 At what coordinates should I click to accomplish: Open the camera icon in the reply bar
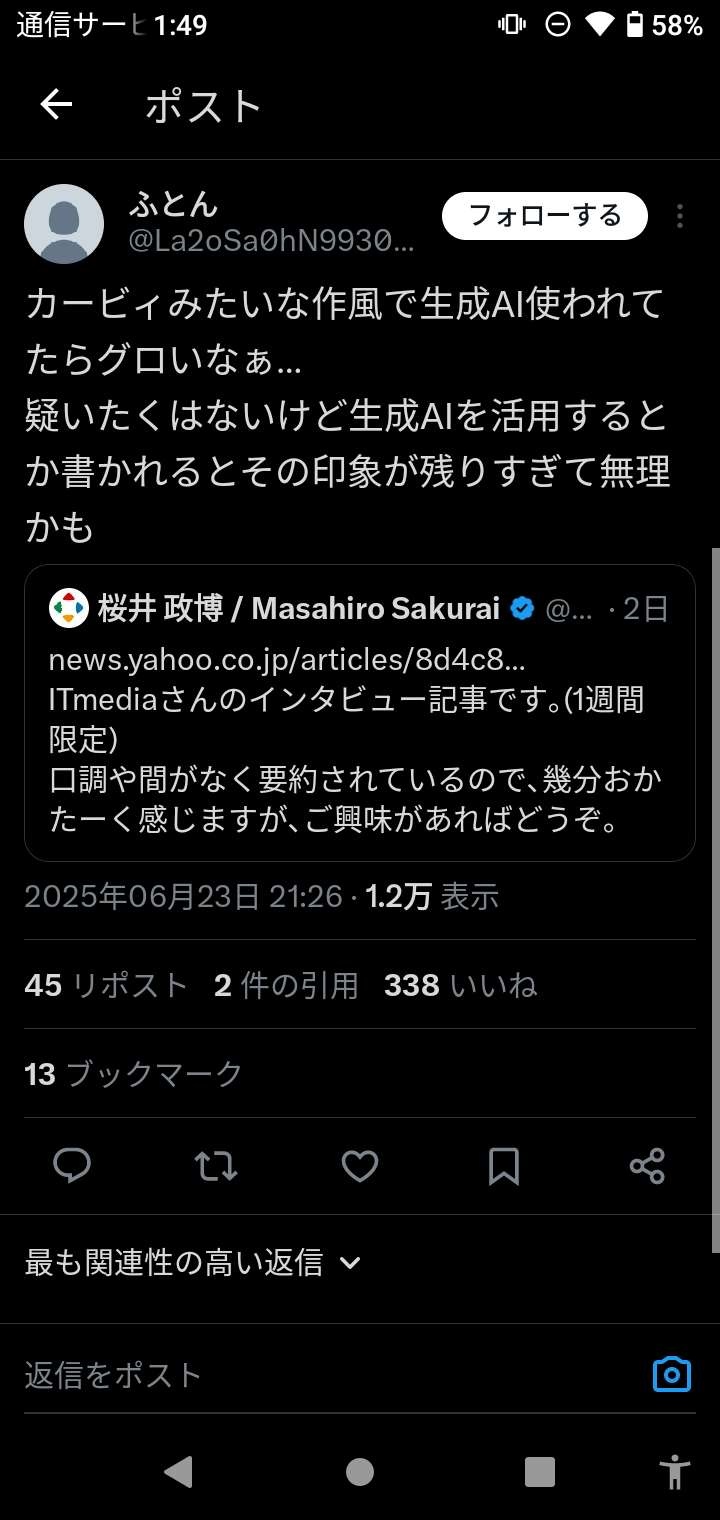(x=672, y=1374)
